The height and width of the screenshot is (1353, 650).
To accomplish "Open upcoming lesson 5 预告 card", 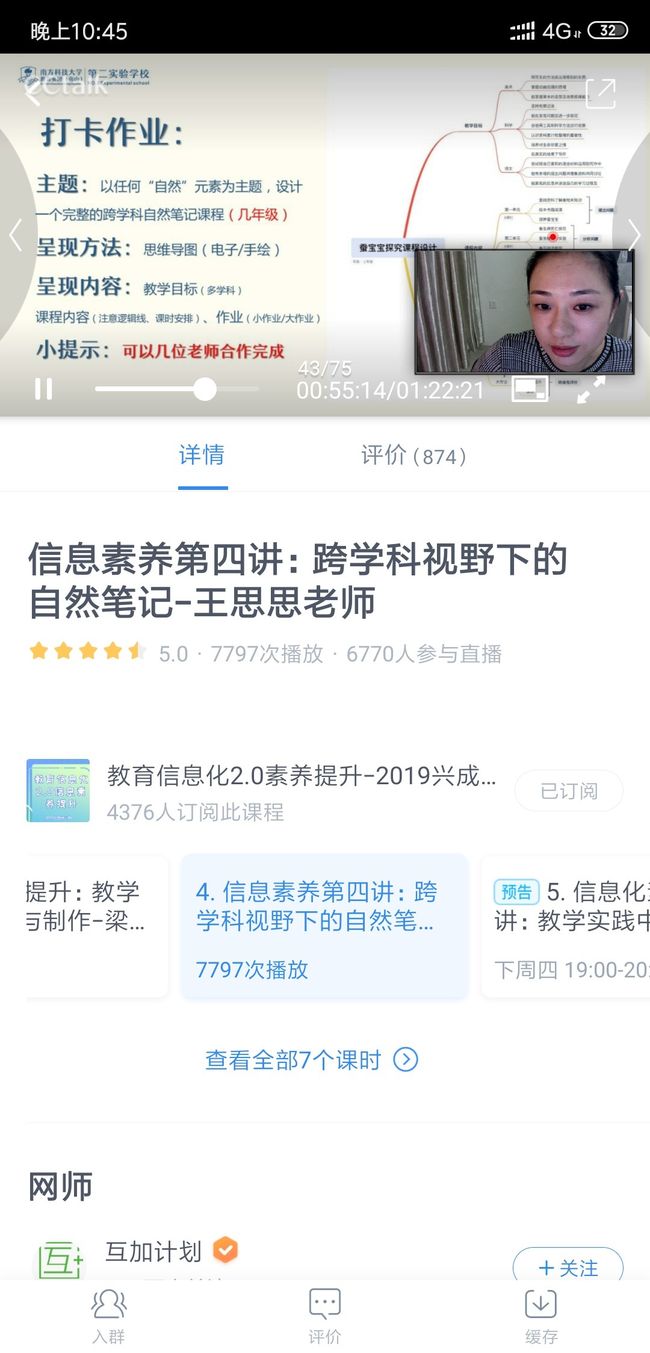I will tap(566, 926).
